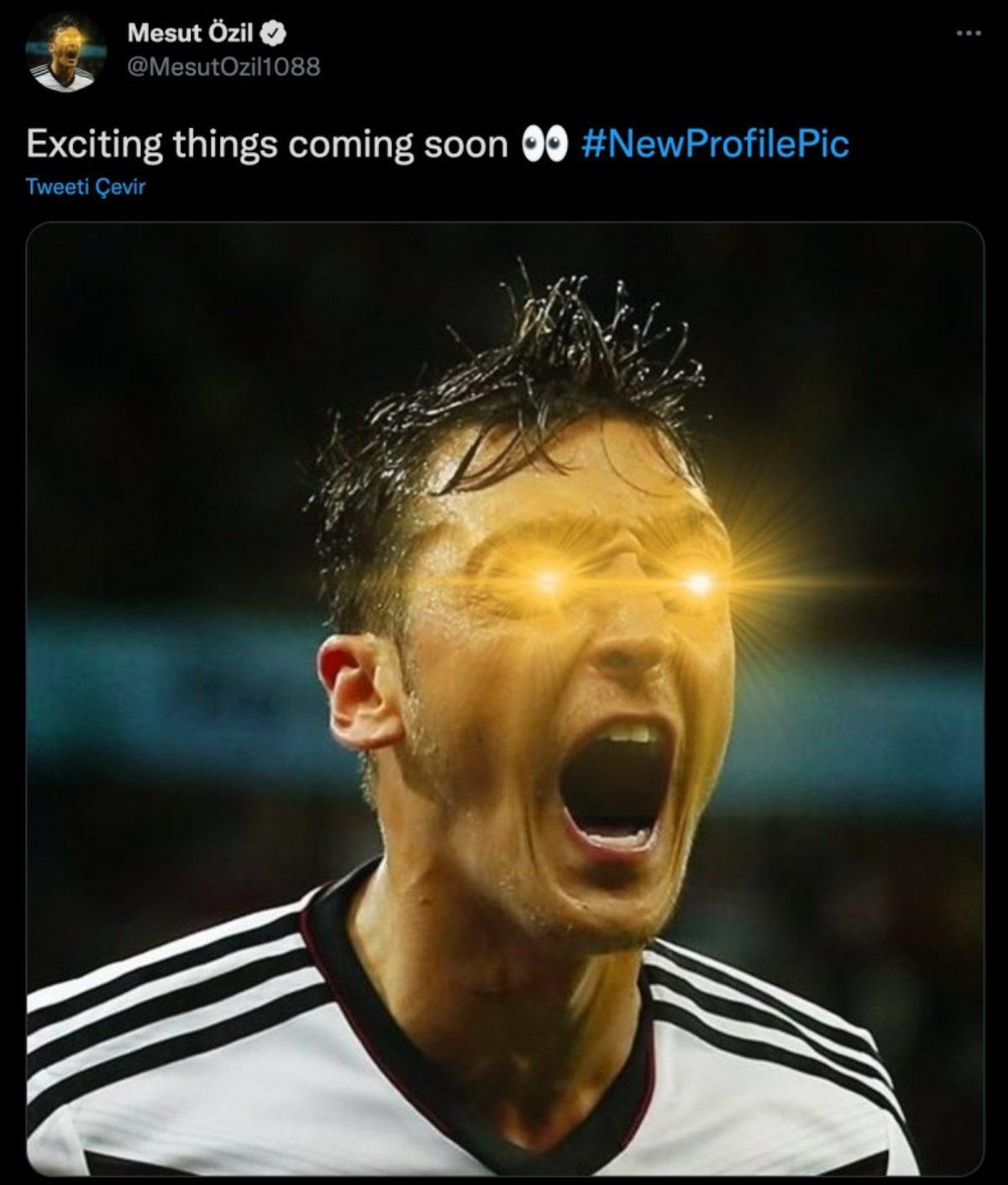Tap the #NewProfilePic hashtag
The image size is (1008, 1185).
[715, 144]
